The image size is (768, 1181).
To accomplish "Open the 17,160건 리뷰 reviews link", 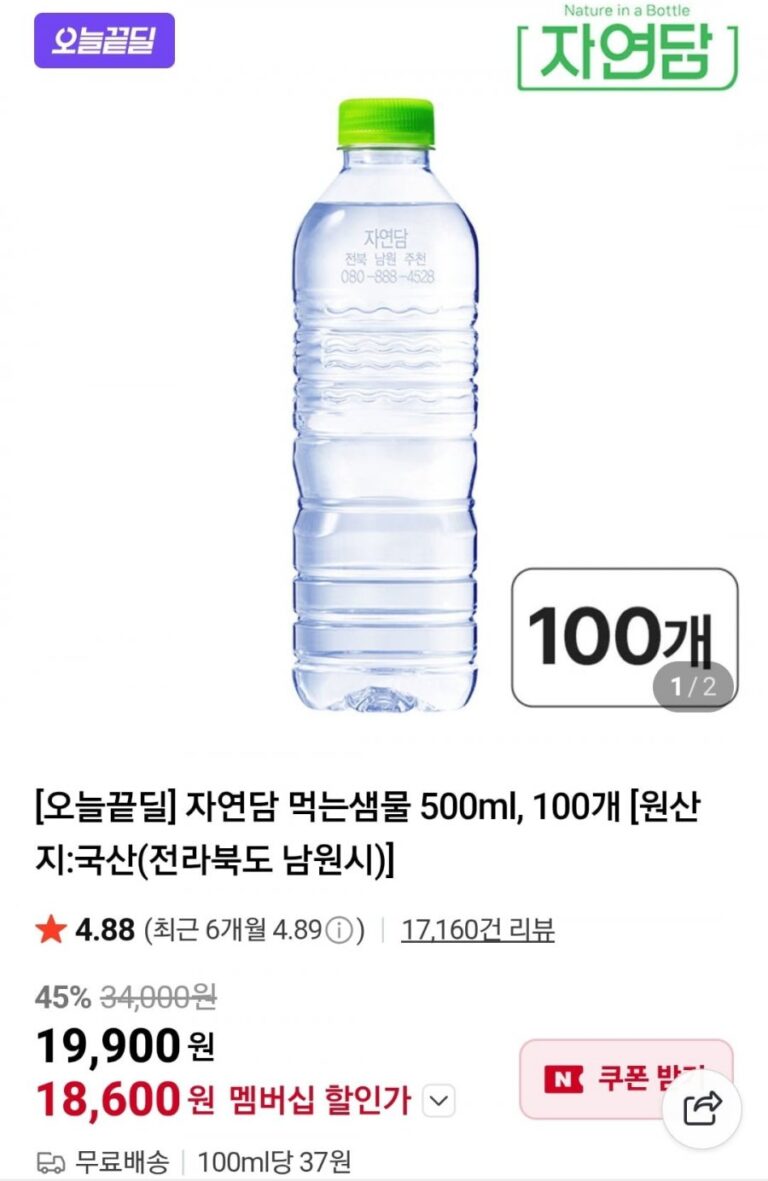I will pyautogui.click(x=477, y=930).
